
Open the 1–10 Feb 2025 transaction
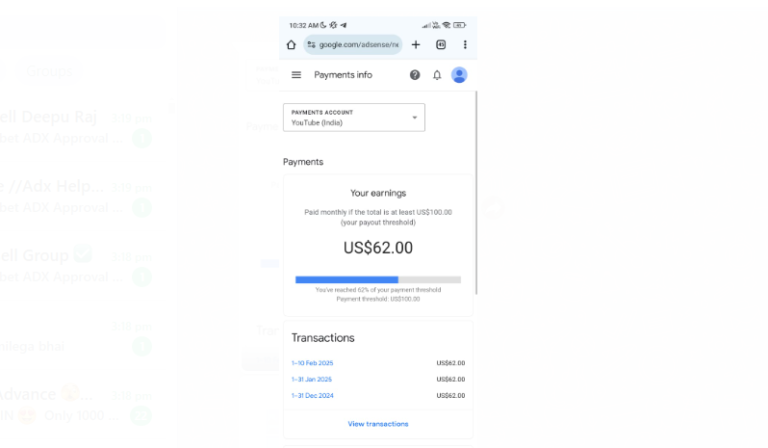pyautogui.click(x=312, y=363)
